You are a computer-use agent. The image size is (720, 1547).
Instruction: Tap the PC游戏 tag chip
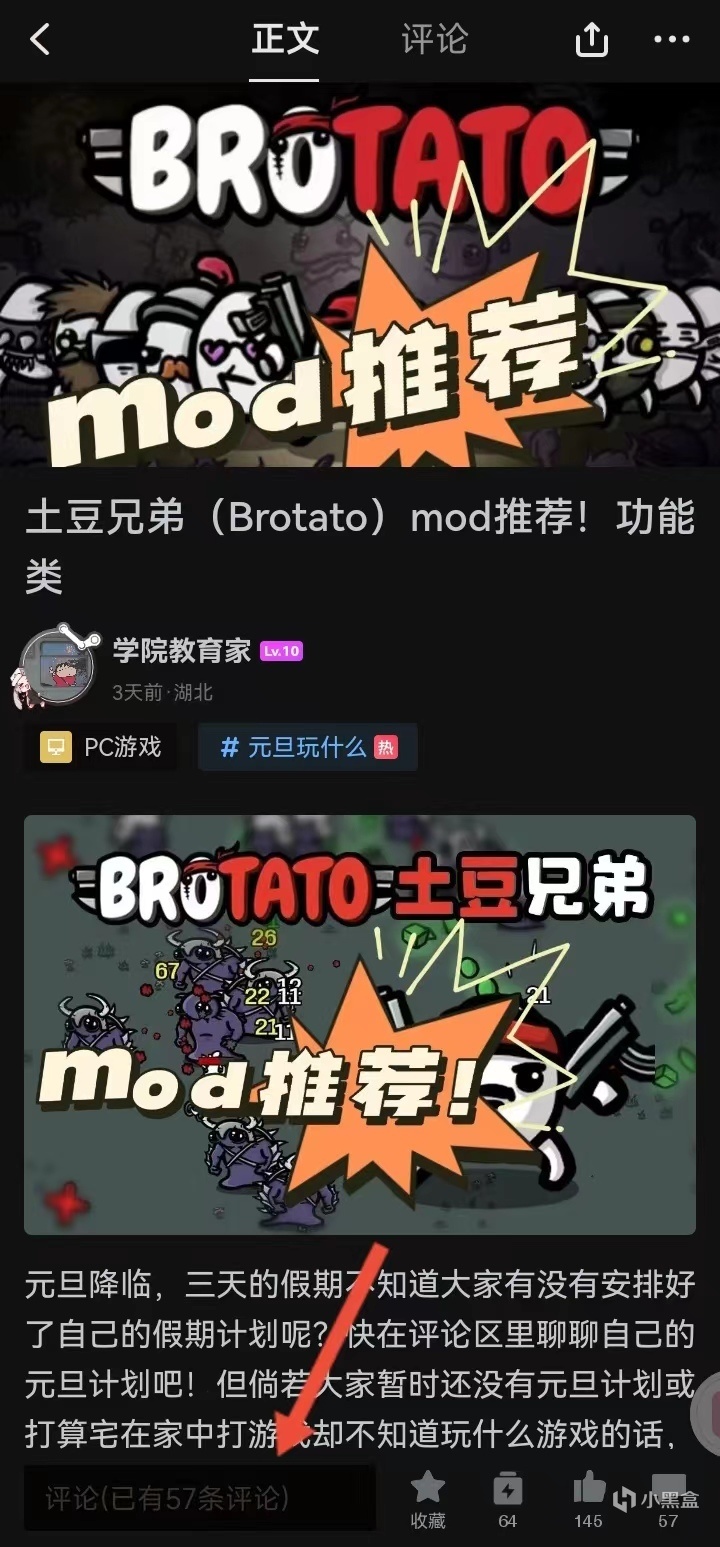[x=101, y=747]
